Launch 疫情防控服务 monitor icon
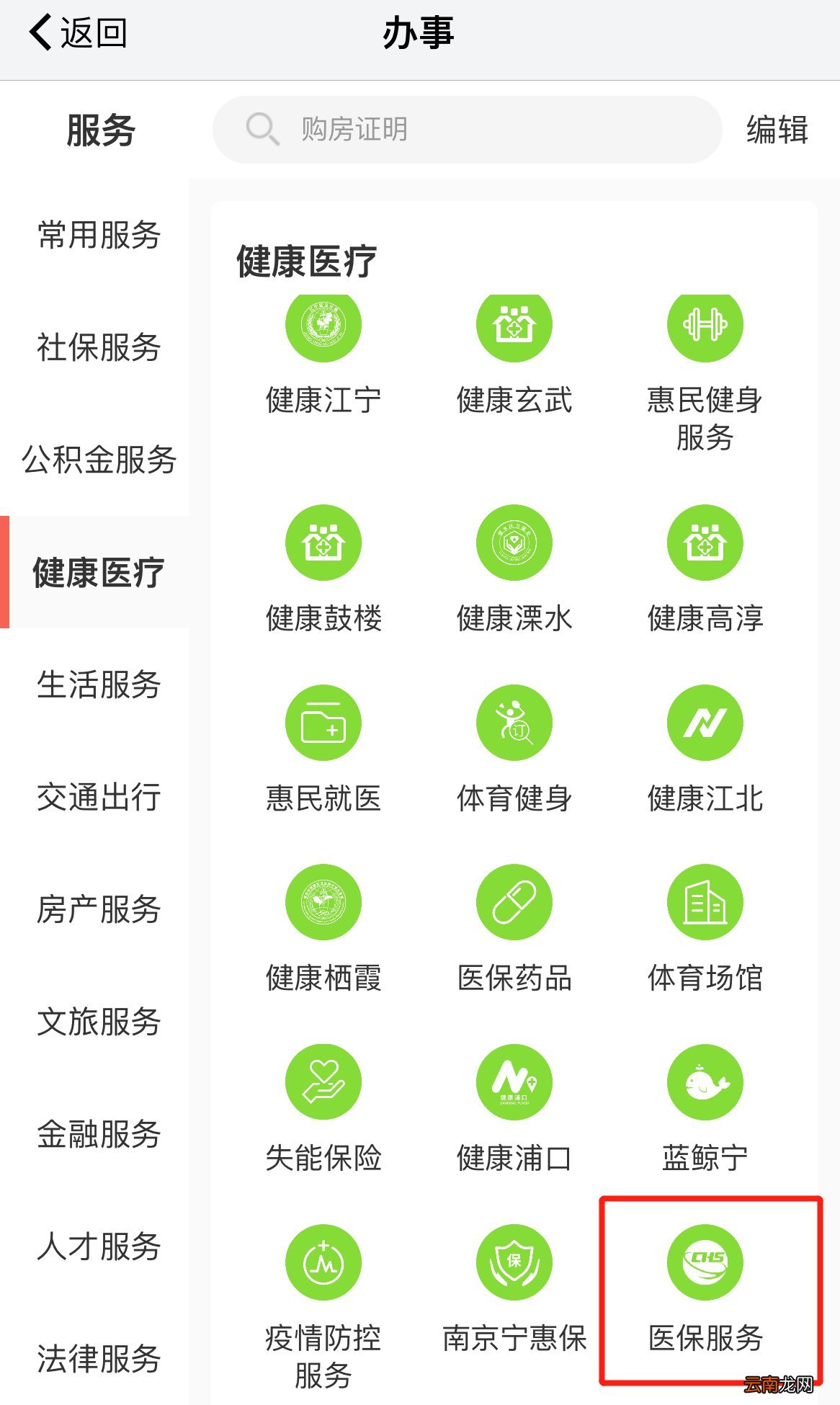The image size is (840, 1405). (x=323, y=1262)
